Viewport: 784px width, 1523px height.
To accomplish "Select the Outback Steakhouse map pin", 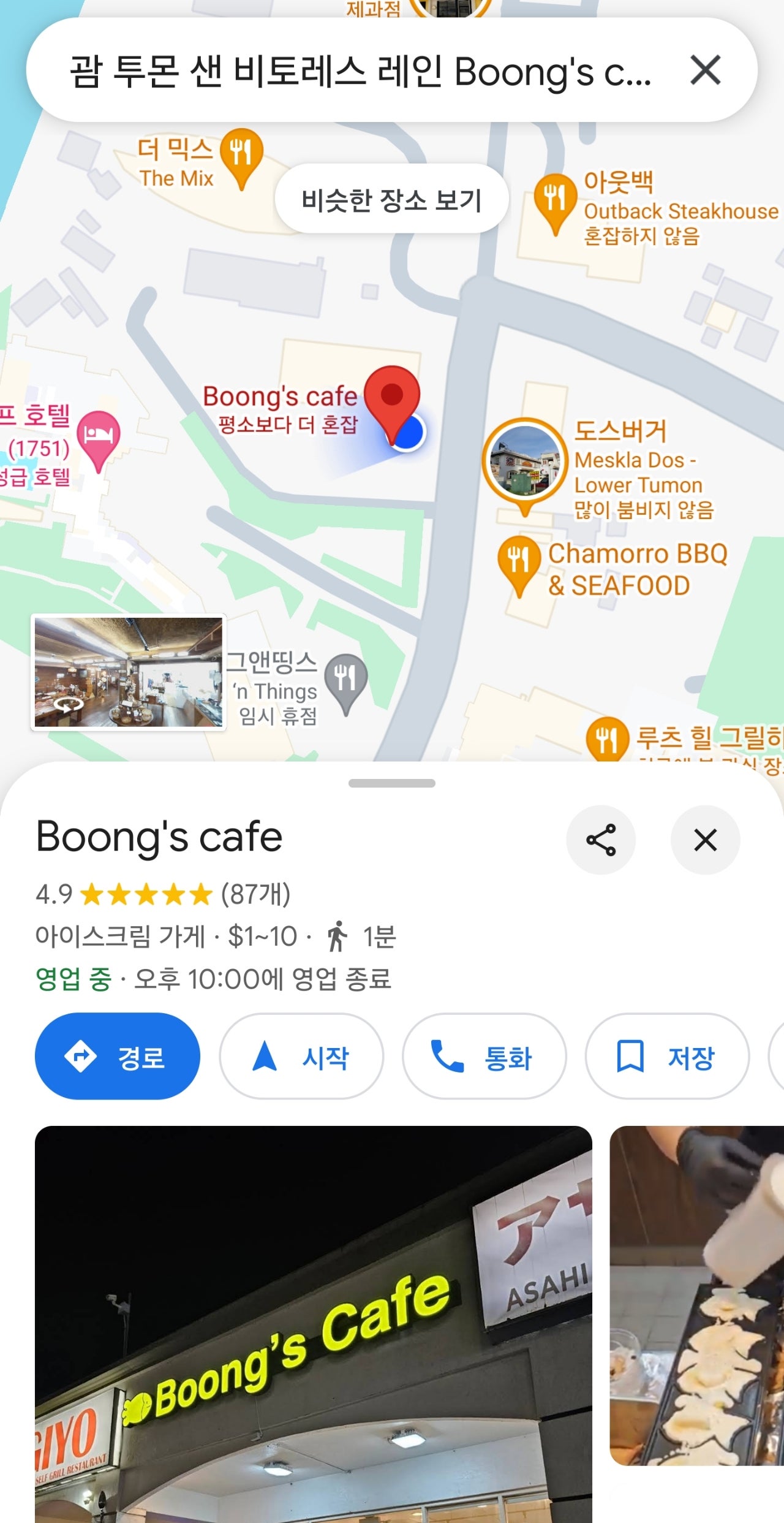I will point(555,199).
